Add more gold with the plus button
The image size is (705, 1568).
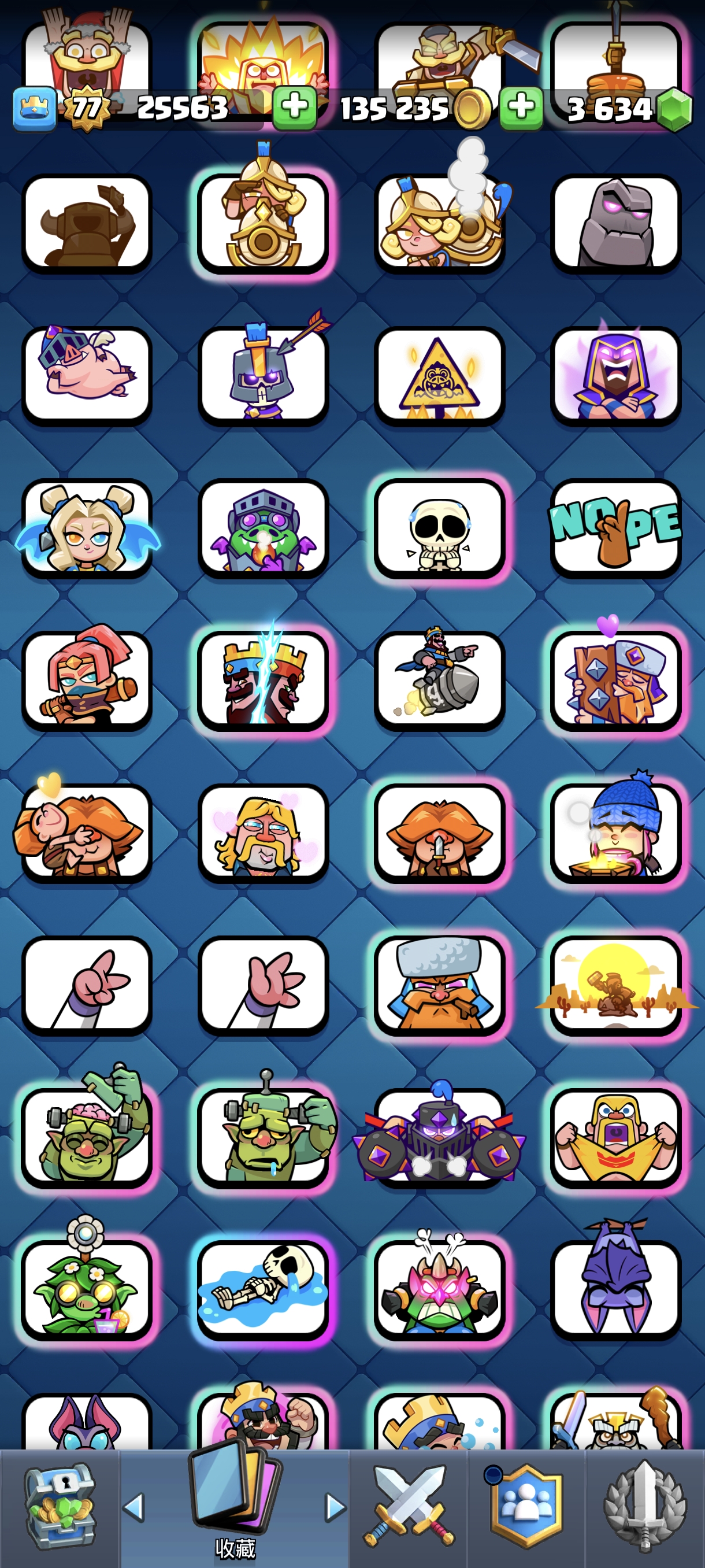[x=294, y=108]
